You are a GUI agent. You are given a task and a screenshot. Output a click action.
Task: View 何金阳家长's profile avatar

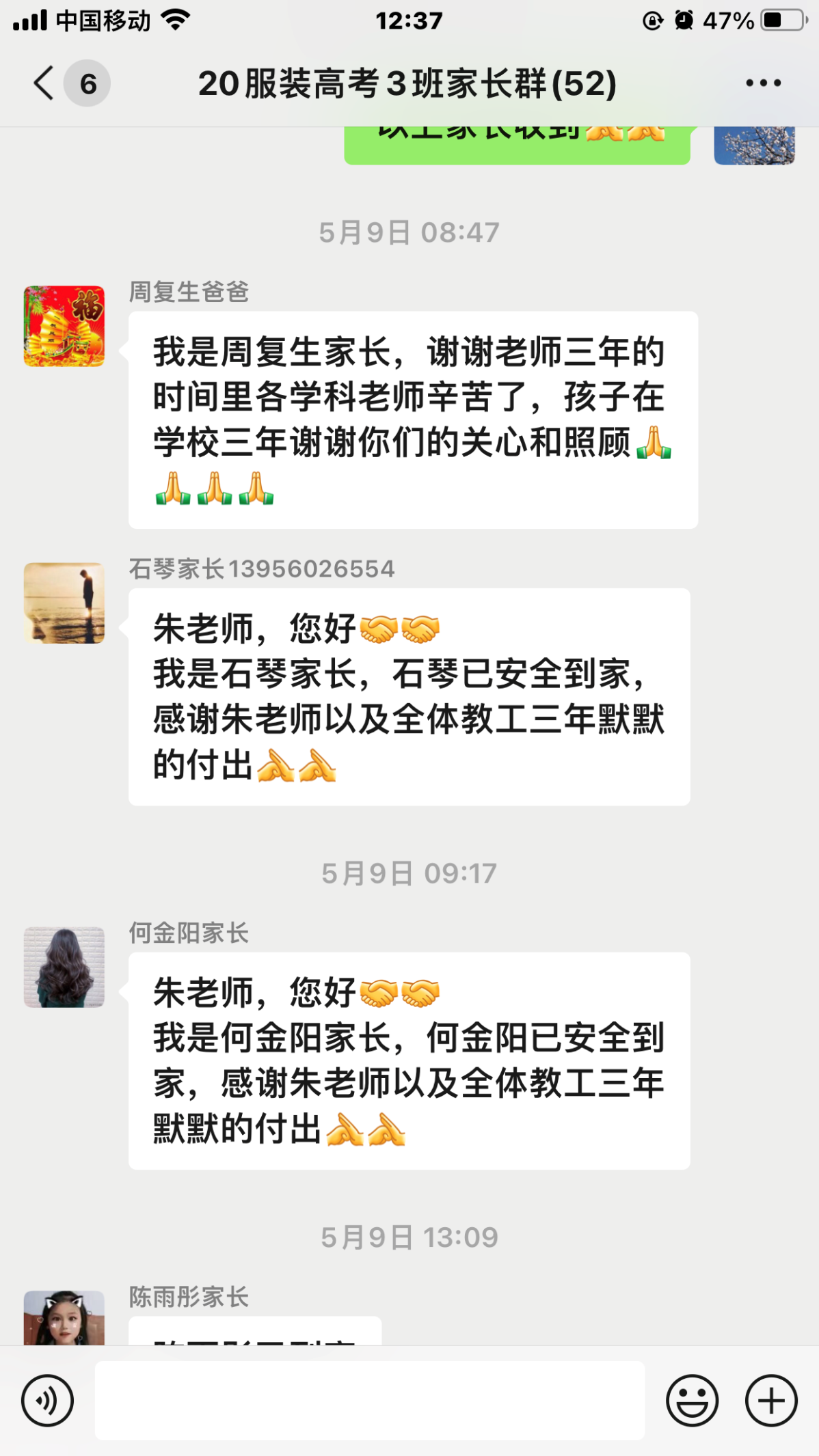(64, 967)
